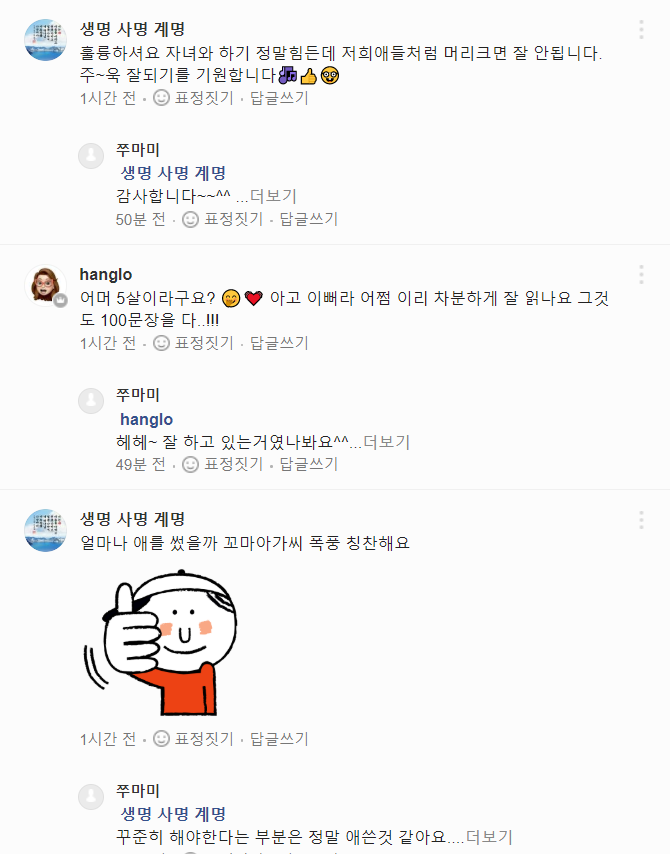Open overflow menu on the "얼마나 애를 썼을까" comment
The width and height of the screenshot is (670, 854).
coord(641,519)
